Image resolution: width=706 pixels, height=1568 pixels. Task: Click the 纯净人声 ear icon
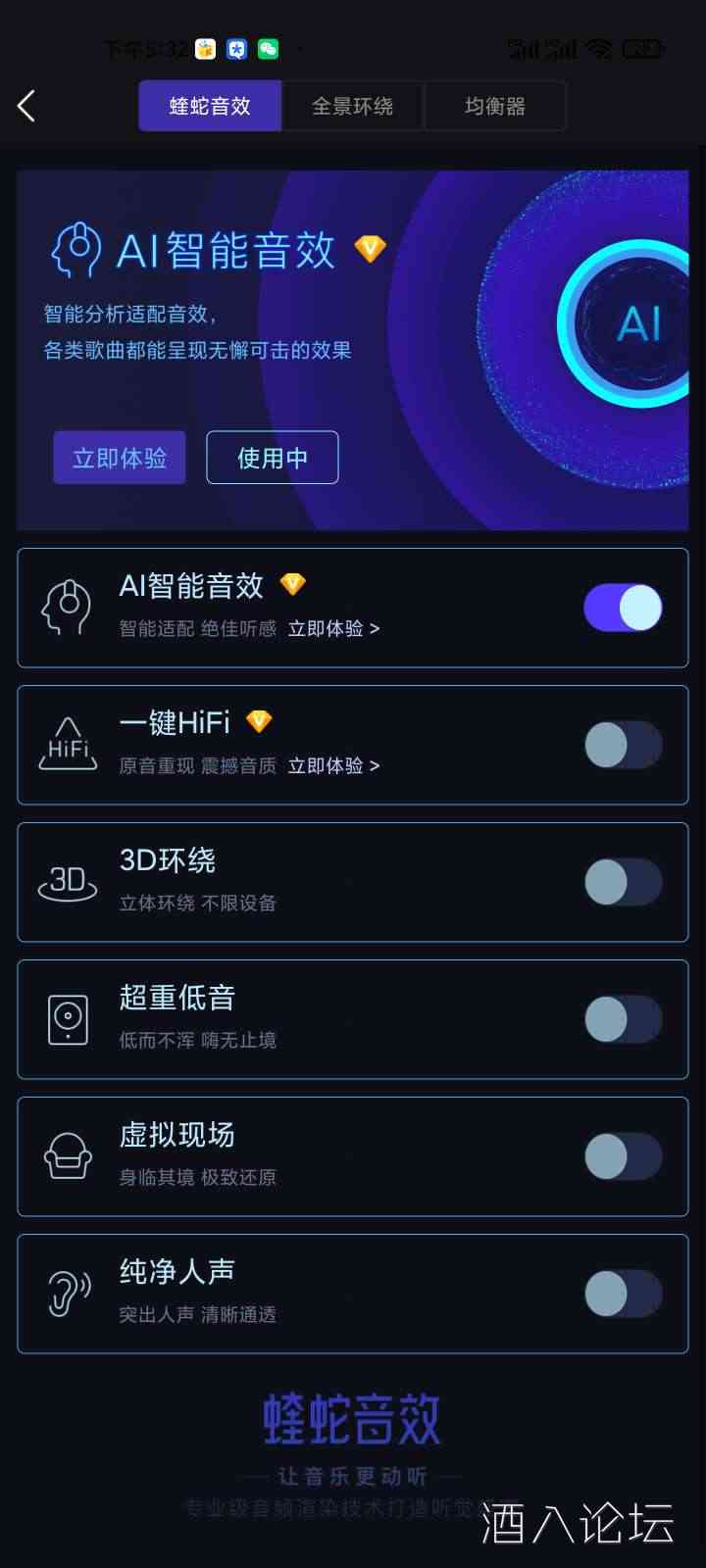tap(66, 1292)
